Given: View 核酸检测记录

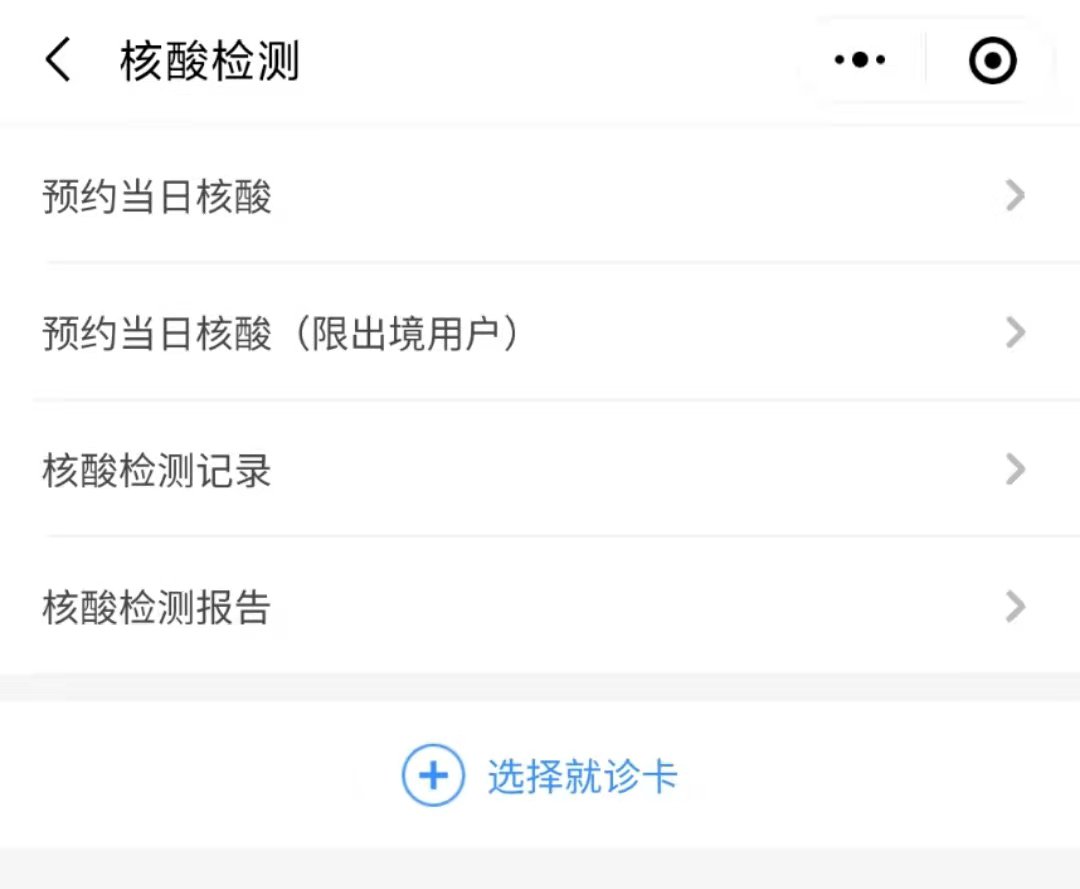Looking at the screenshot, I should point(540,470).
